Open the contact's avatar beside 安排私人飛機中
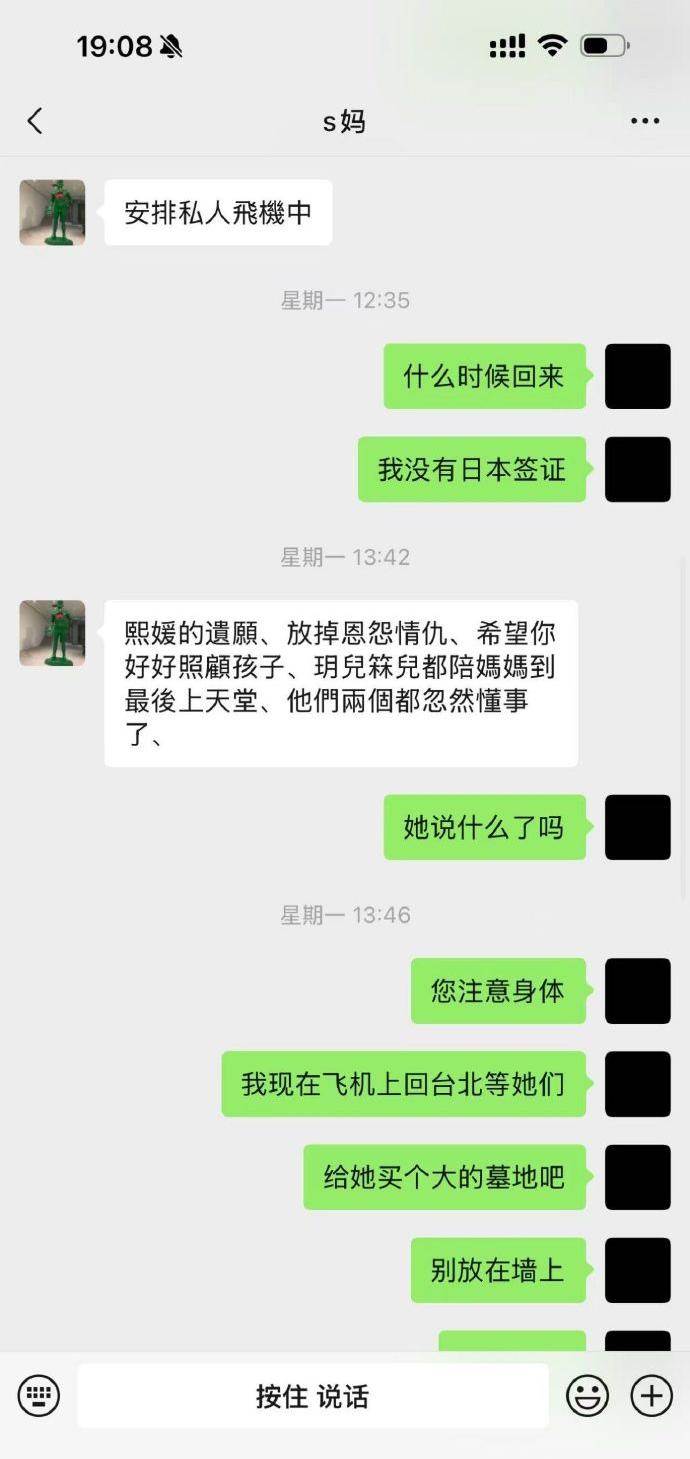The height and width of the screenshot is (1459, 690). click(x=52, y=212)
